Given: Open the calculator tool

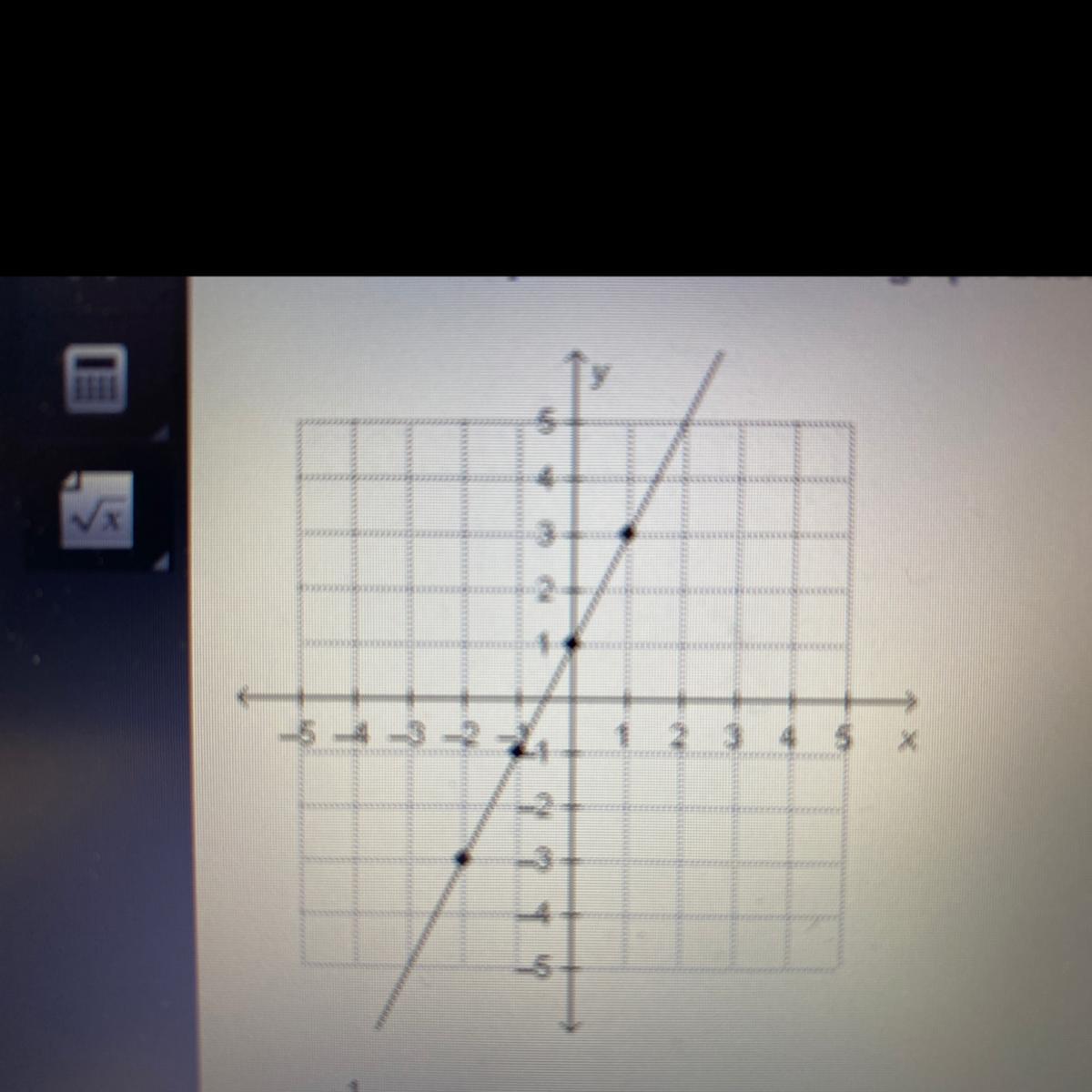Looking at the screenshot, I should pos(95,379).
